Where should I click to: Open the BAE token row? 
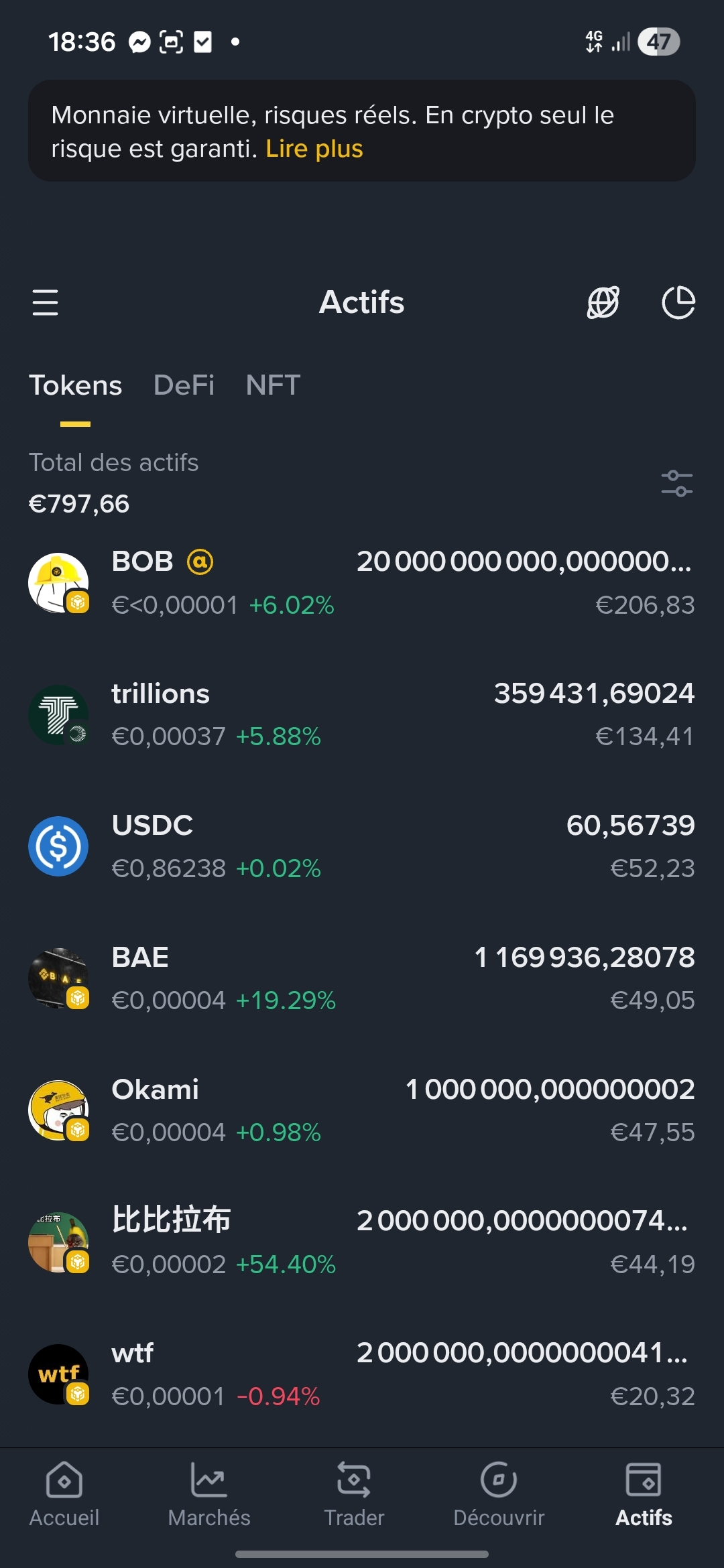(x=362, y=978)
